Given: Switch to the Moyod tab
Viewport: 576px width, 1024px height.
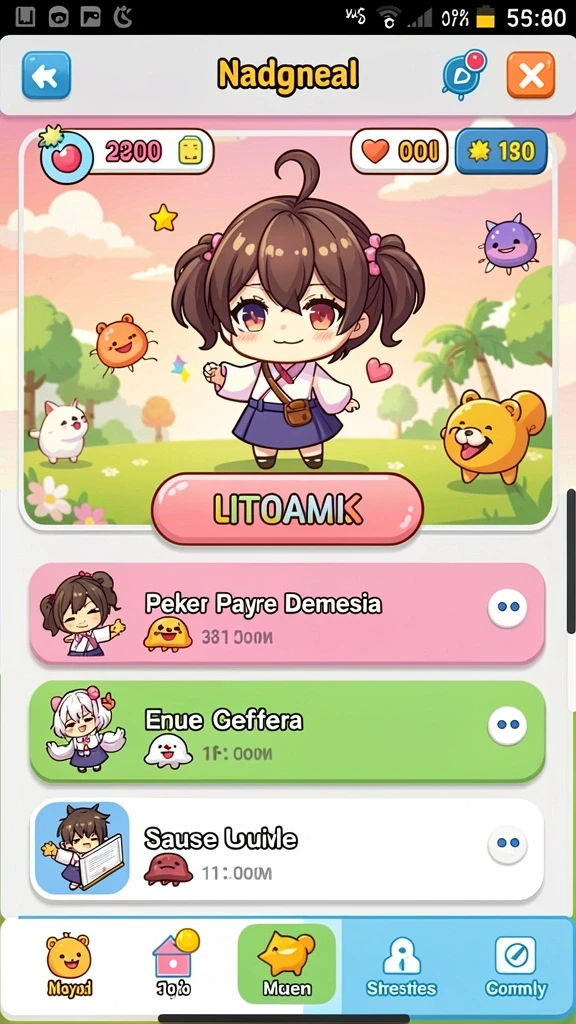Looking at the screenshot, I should click(69, 965).
